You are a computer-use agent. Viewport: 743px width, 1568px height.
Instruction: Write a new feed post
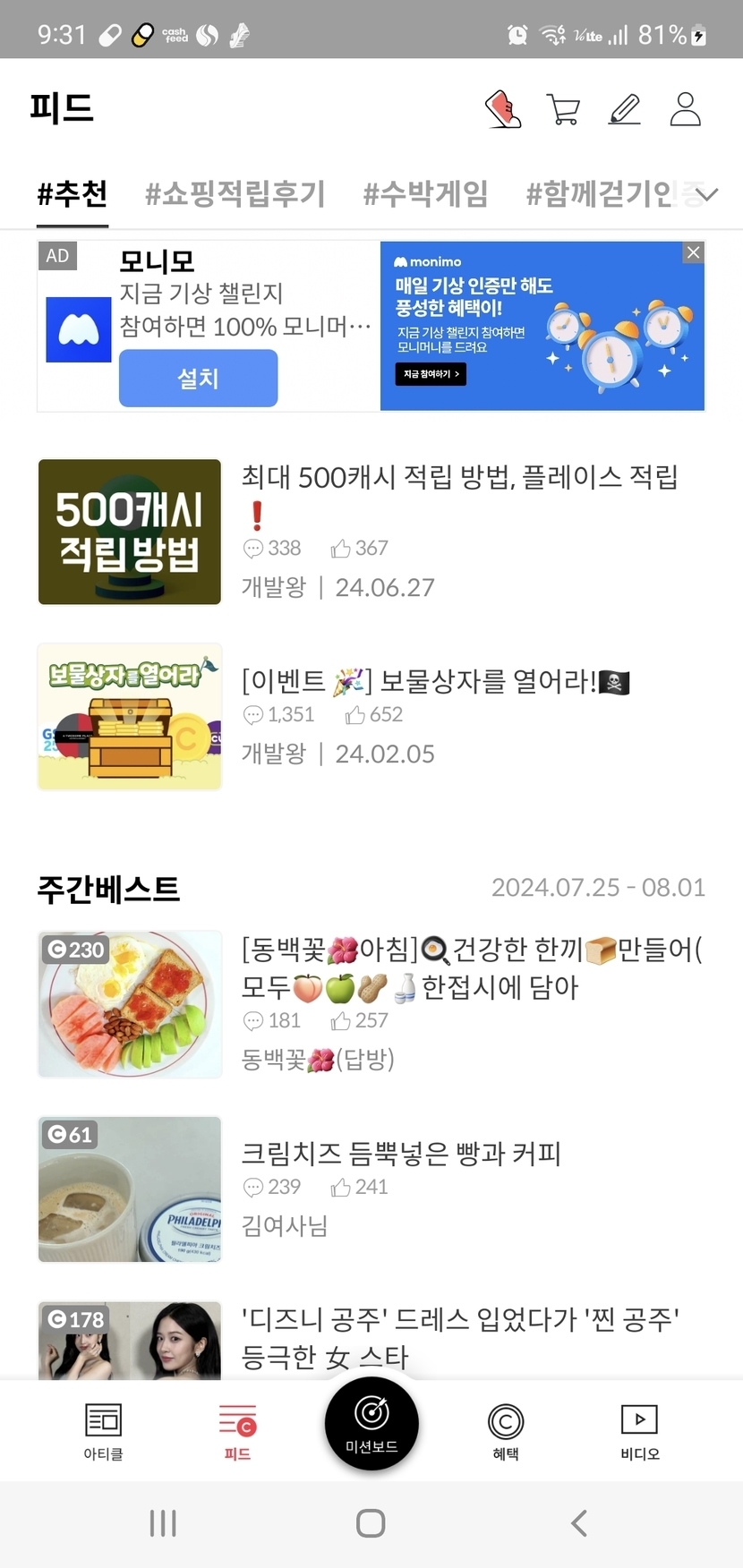[x=625, y=109]
